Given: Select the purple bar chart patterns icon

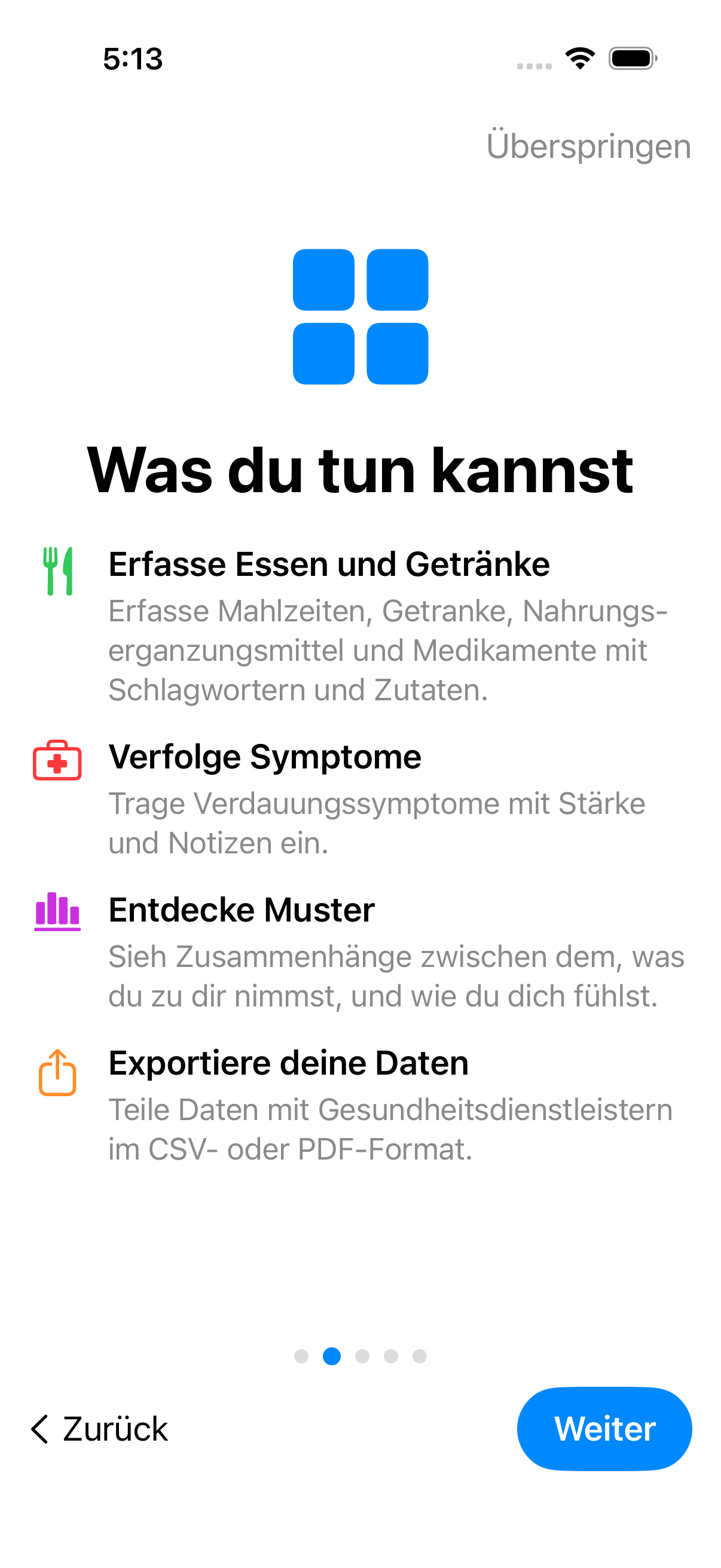Looking at the screenshot, I should tap(58, 912).
